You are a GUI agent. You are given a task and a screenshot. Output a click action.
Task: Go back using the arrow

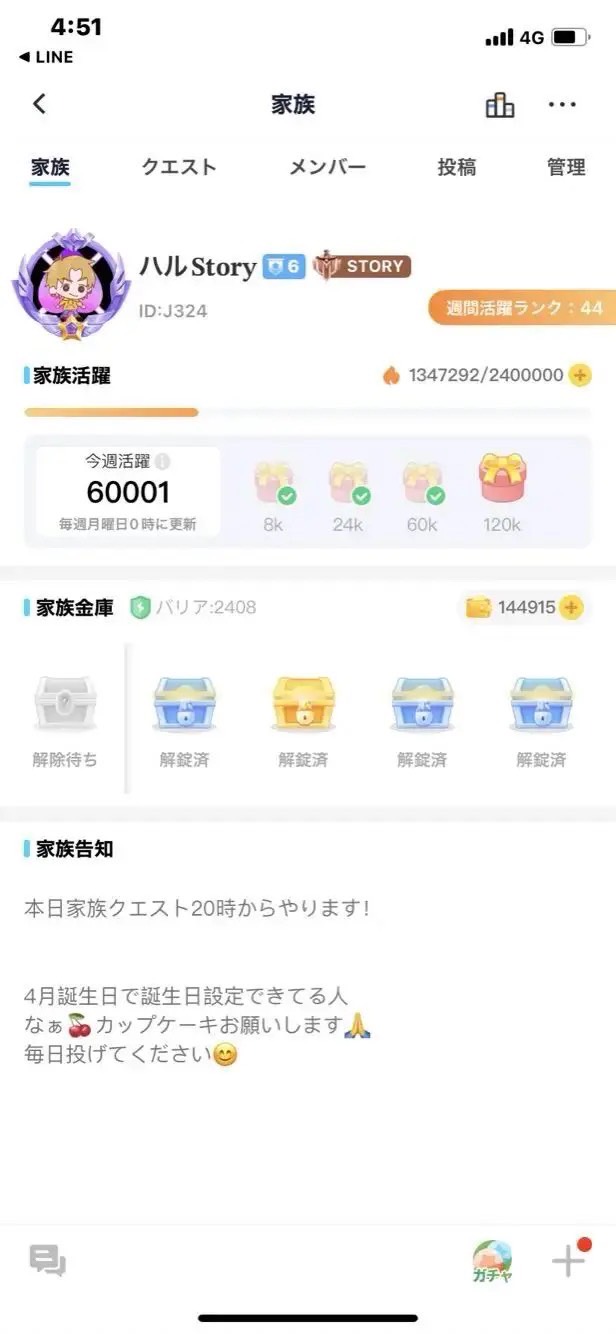point(39,104)
